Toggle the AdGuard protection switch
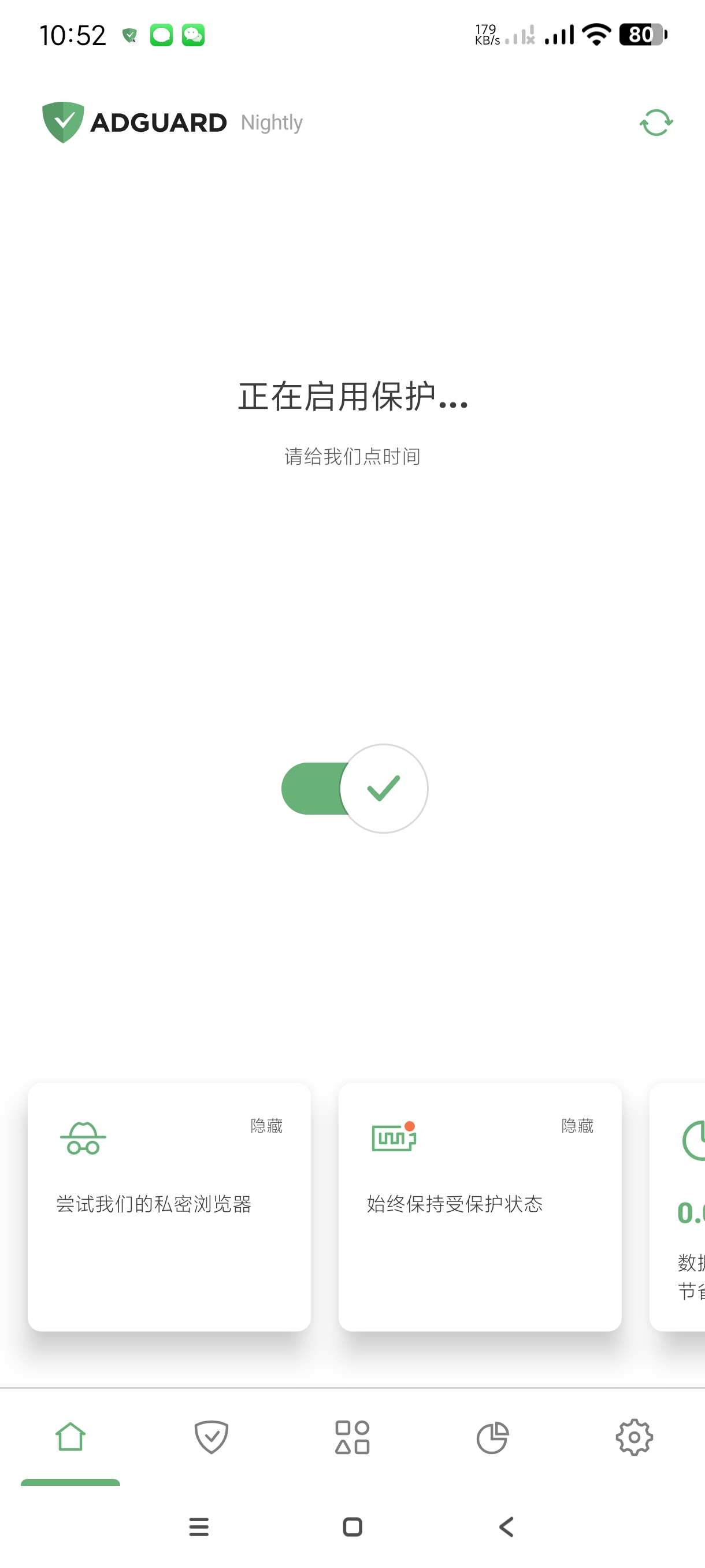Screen dimensions: 705x1568 tap(355, 788)
